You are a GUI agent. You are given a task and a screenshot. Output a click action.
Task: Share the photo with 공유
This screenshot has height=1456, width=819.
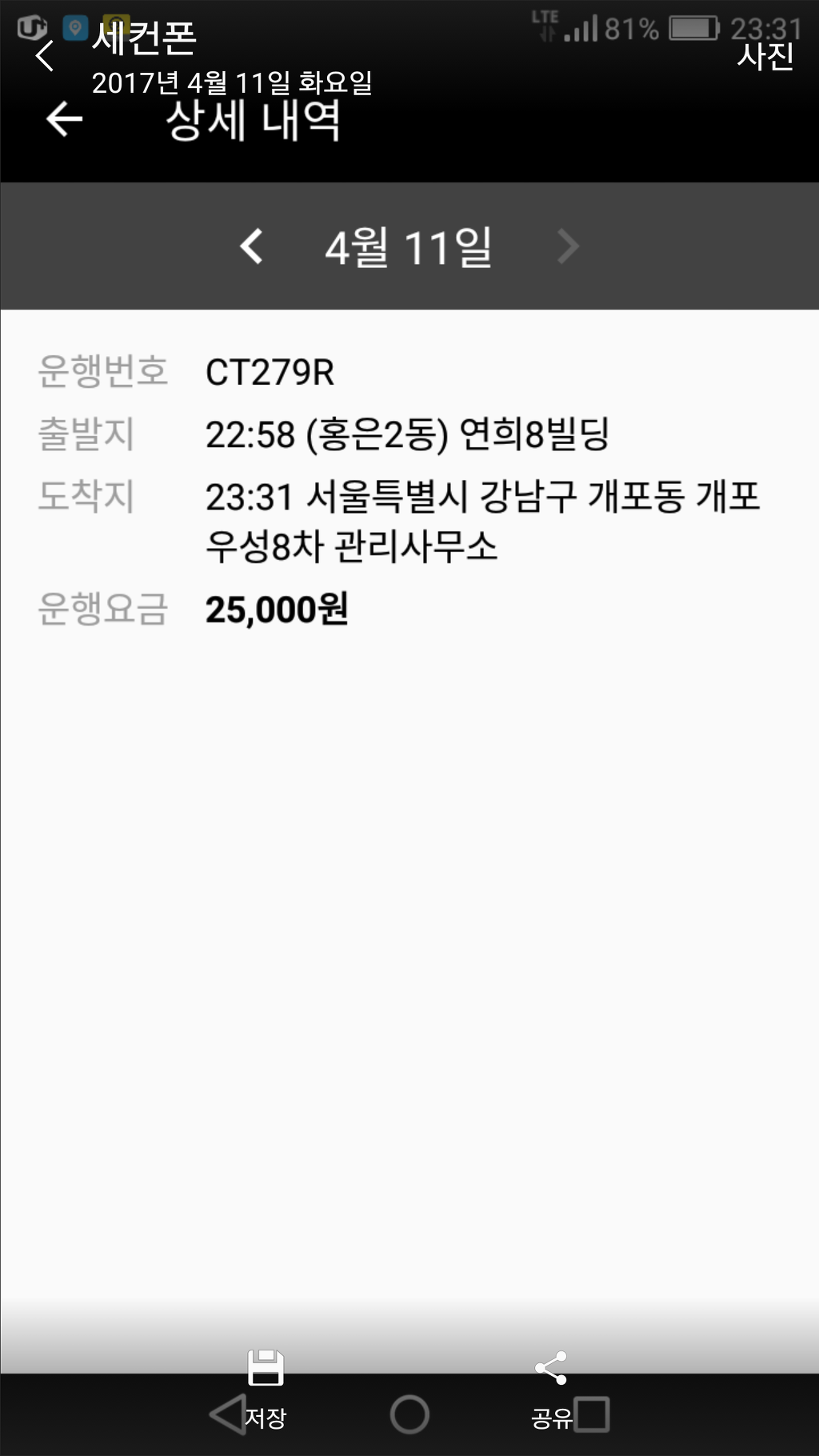tap(551, 1389)
